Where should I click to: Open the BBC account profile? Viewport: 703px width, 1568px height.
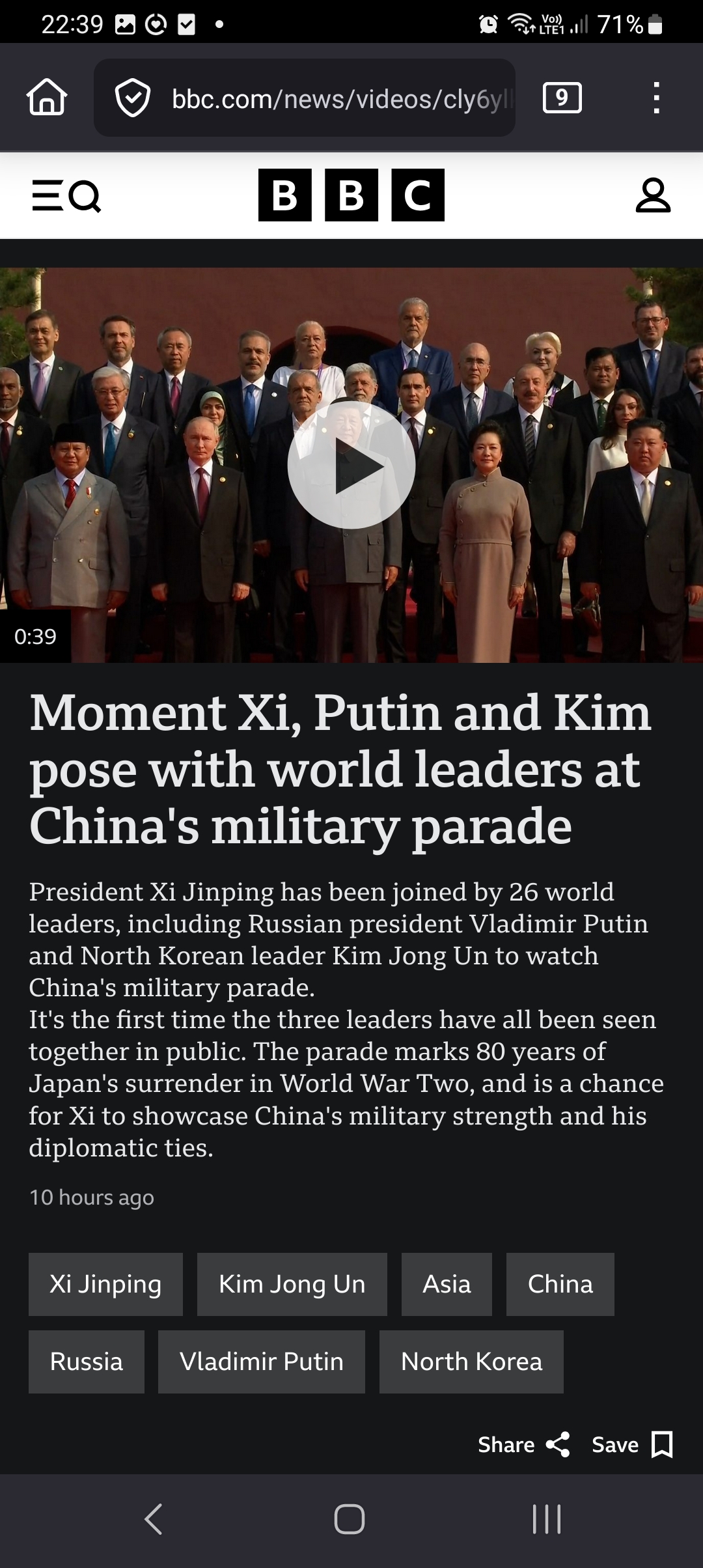click(653, 195)
